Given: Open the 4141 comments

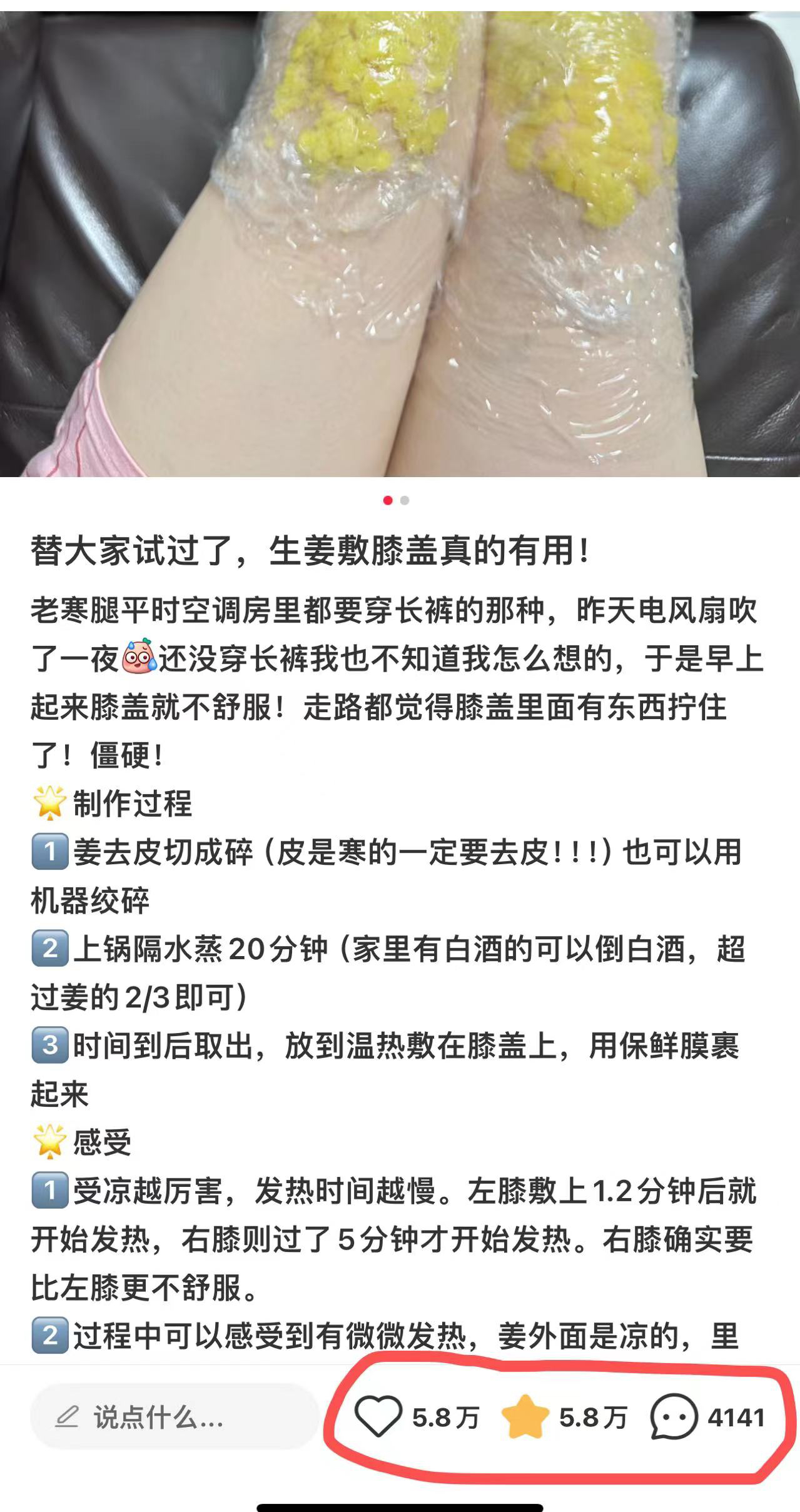Looking at the screenshot, I should point(674,1417).
